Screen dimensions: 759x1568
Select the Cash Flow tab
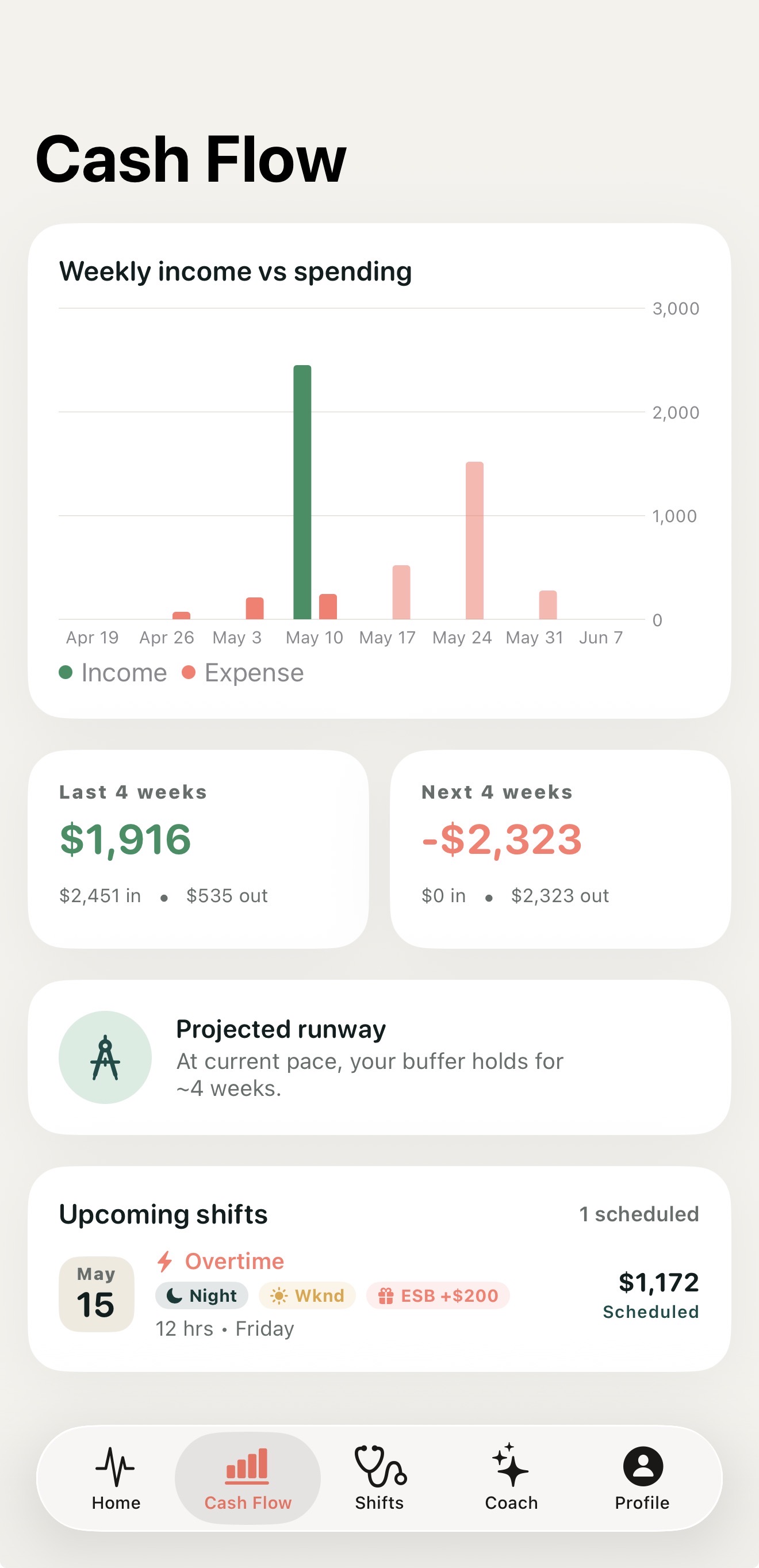[x=248, y=1478]
